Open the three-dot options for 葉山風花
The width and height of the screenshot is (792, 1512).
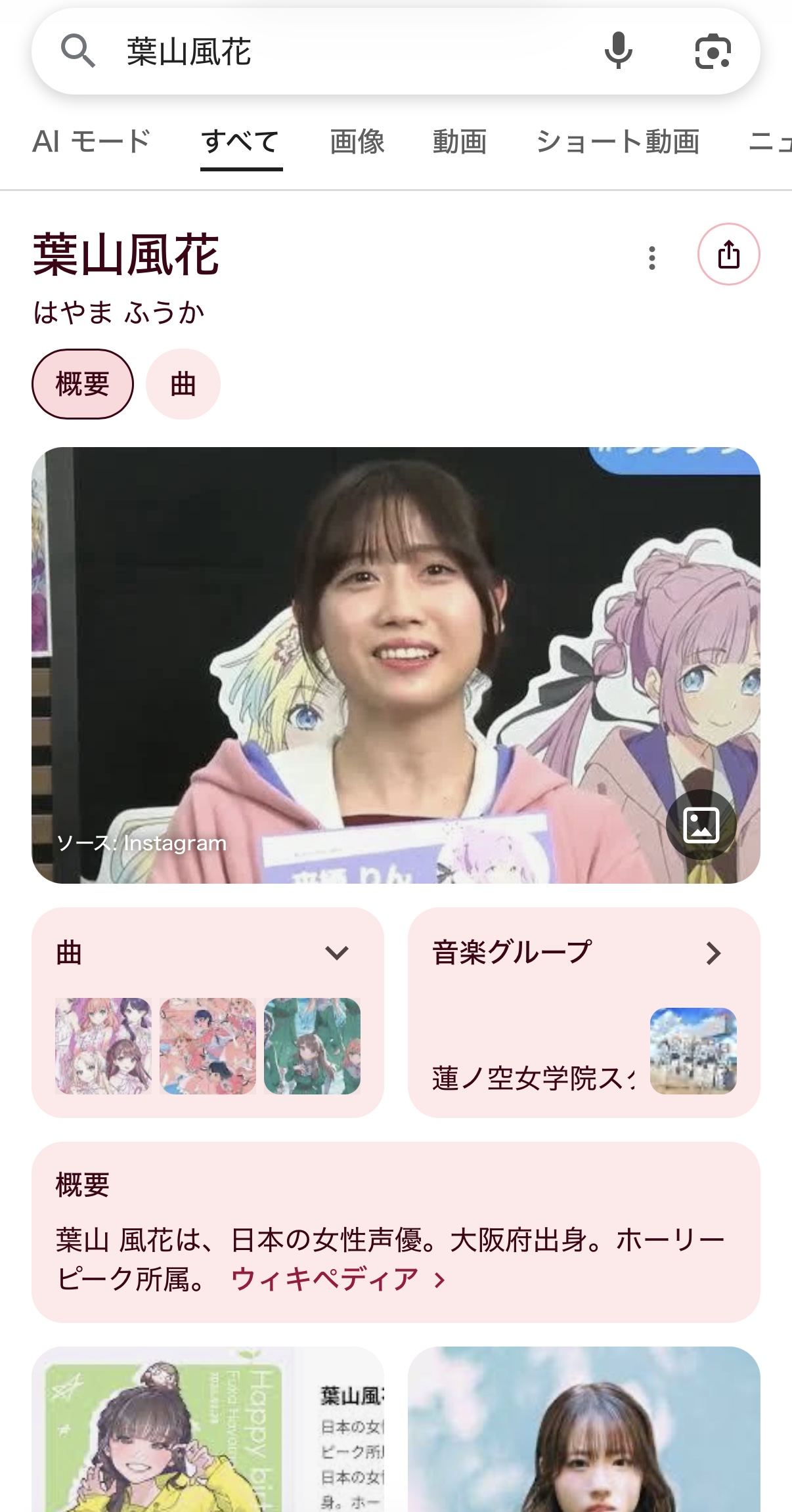coord(651,257)
